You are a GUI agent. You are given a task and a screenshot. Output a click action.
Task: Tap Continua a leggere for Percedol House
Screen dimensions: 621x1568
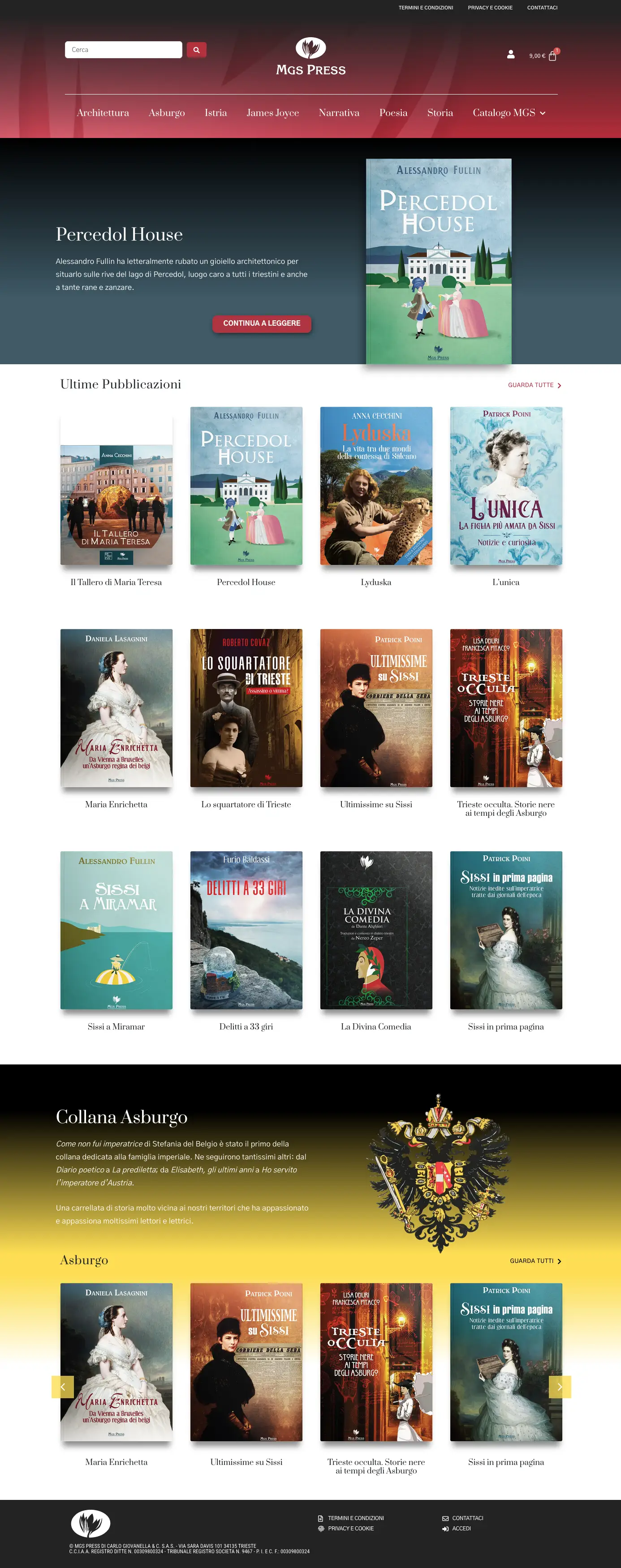(262, 323)
